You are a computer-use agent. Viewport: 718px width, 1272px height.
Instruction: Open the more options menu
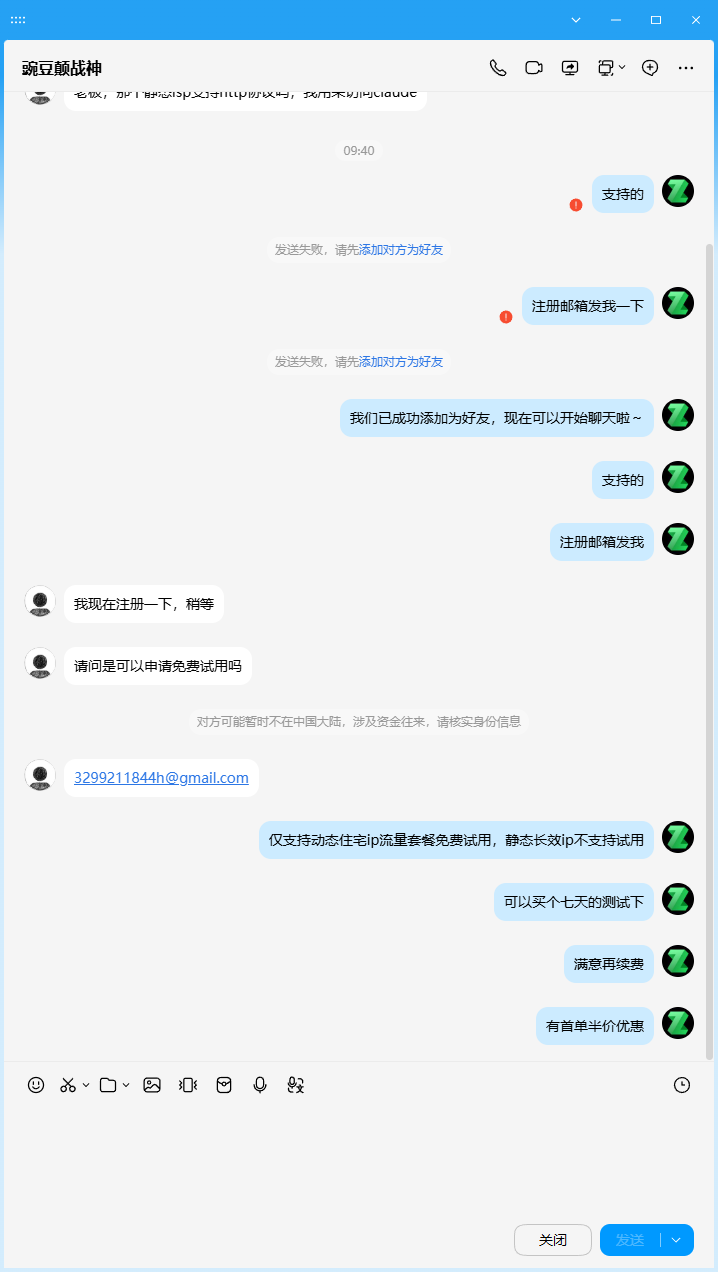click(x=686, y=68)
